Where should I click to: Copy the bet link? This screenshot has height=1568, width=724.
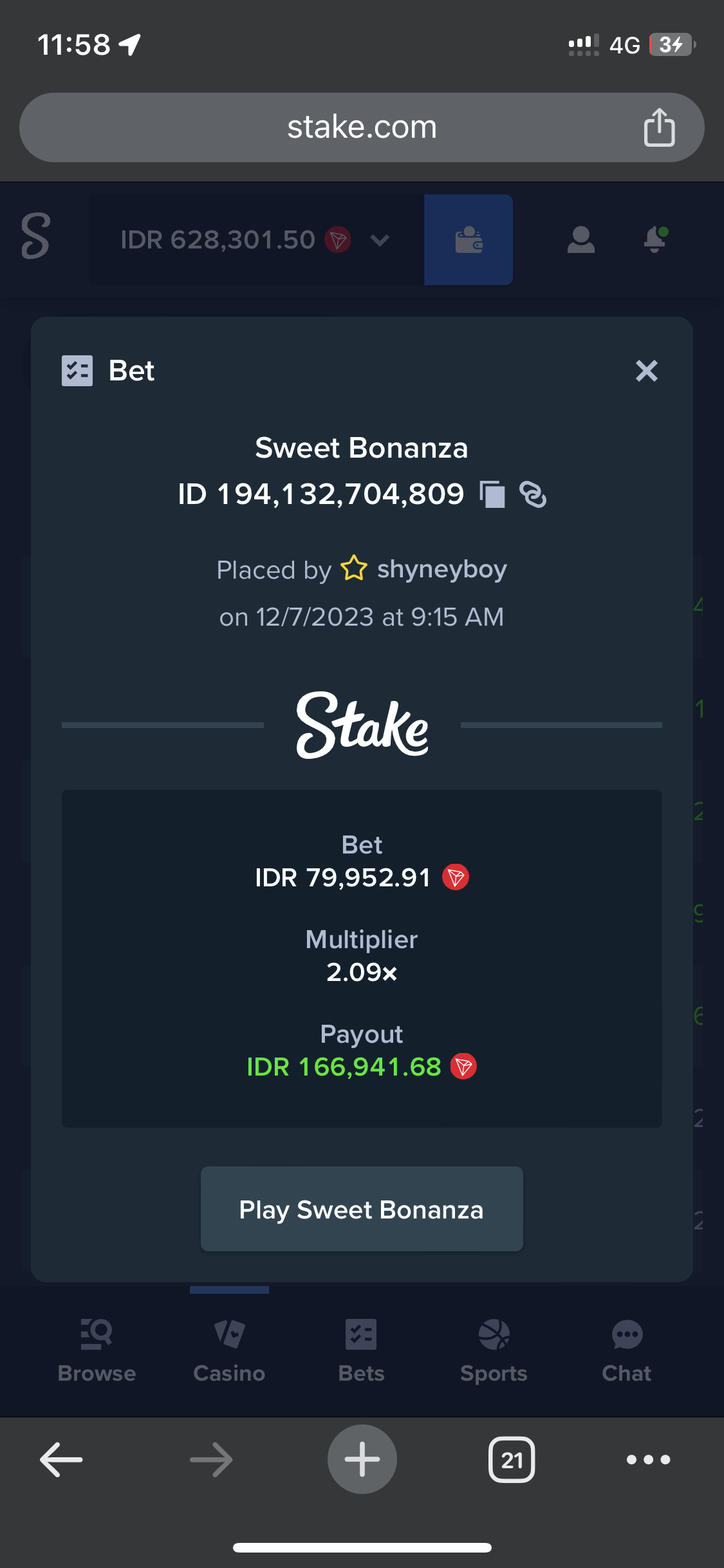pos(533,495)
